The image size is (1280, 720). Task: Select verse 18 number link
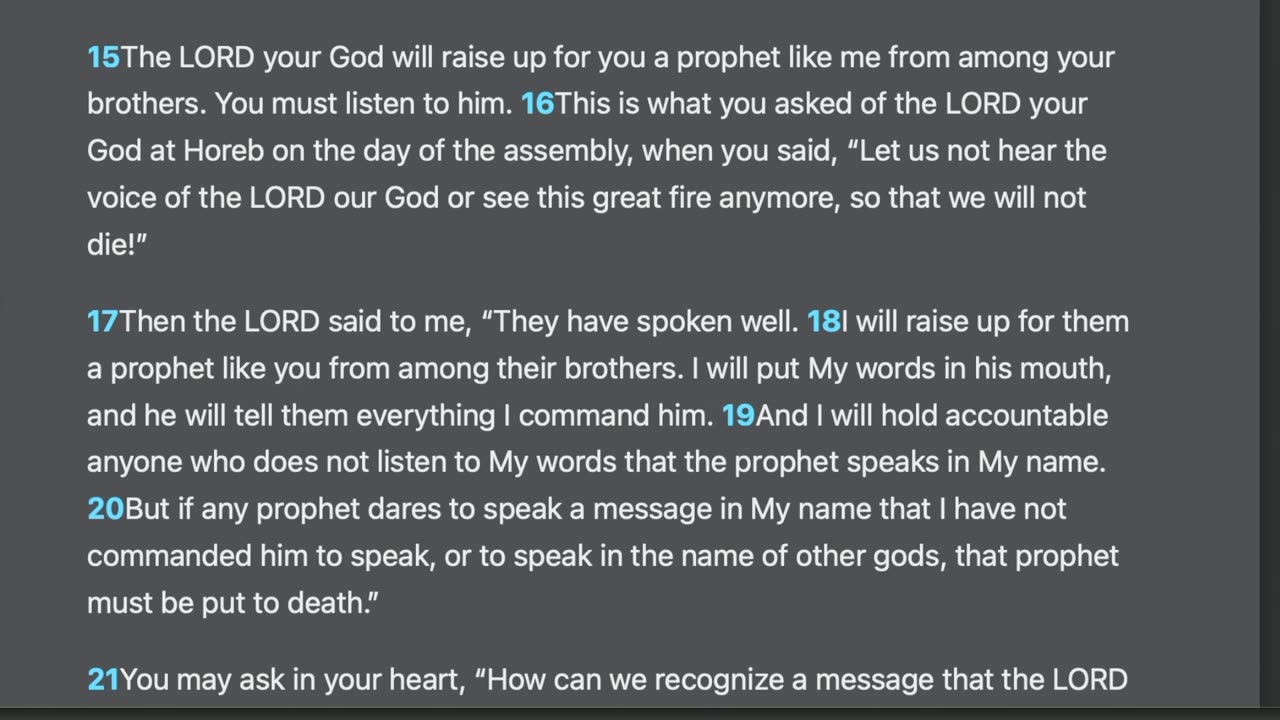pos(823,322)
